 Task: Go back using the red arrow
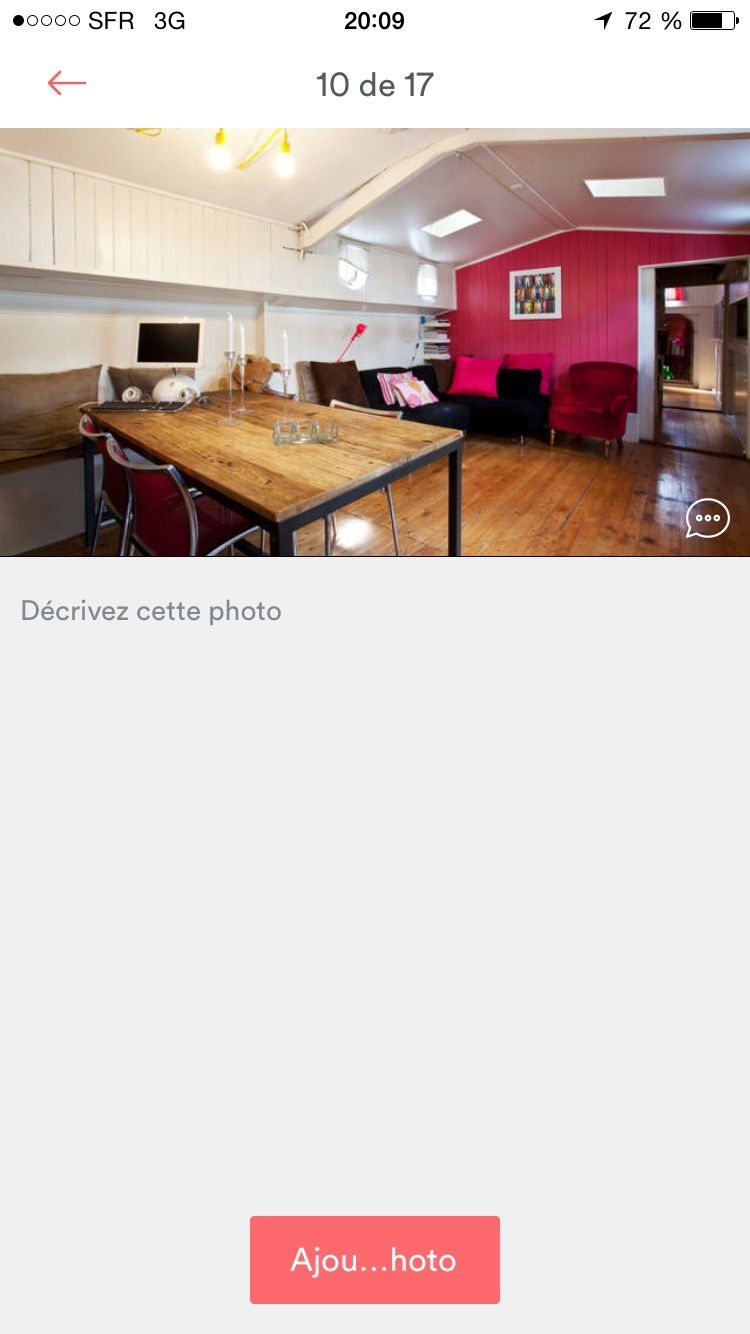(x=65, y=83)
